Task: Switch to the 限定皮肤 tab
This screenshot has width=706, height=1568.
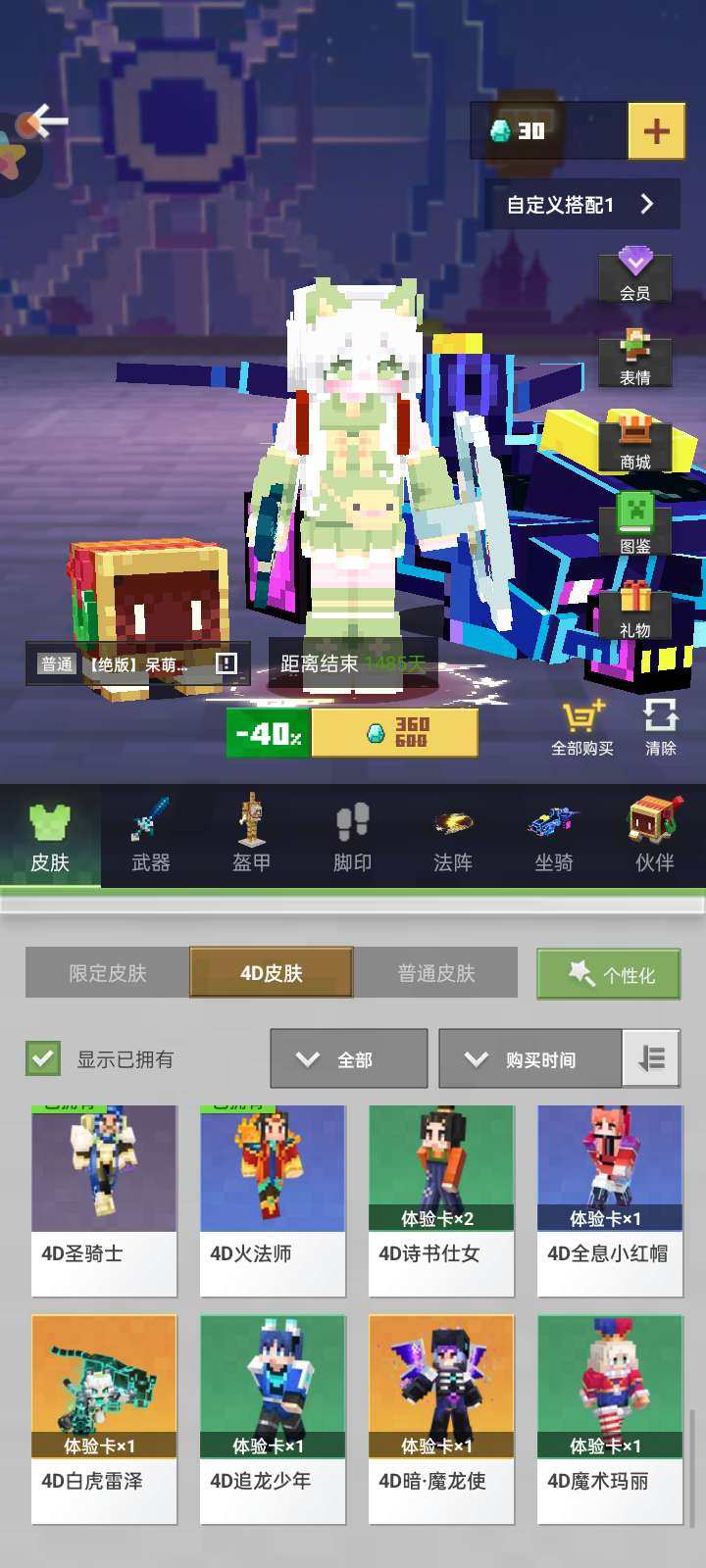Action: pyautogui.click(x=105, y=972)
